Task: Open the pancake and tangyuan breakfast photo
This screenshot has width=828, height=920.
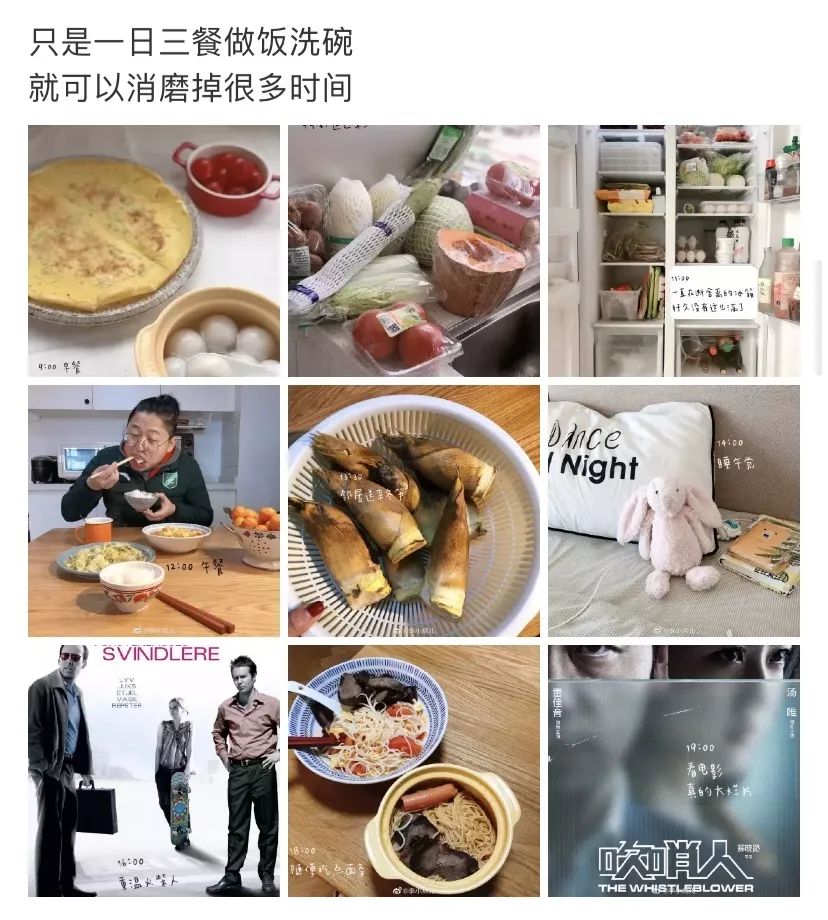Action: coord(154,251)
